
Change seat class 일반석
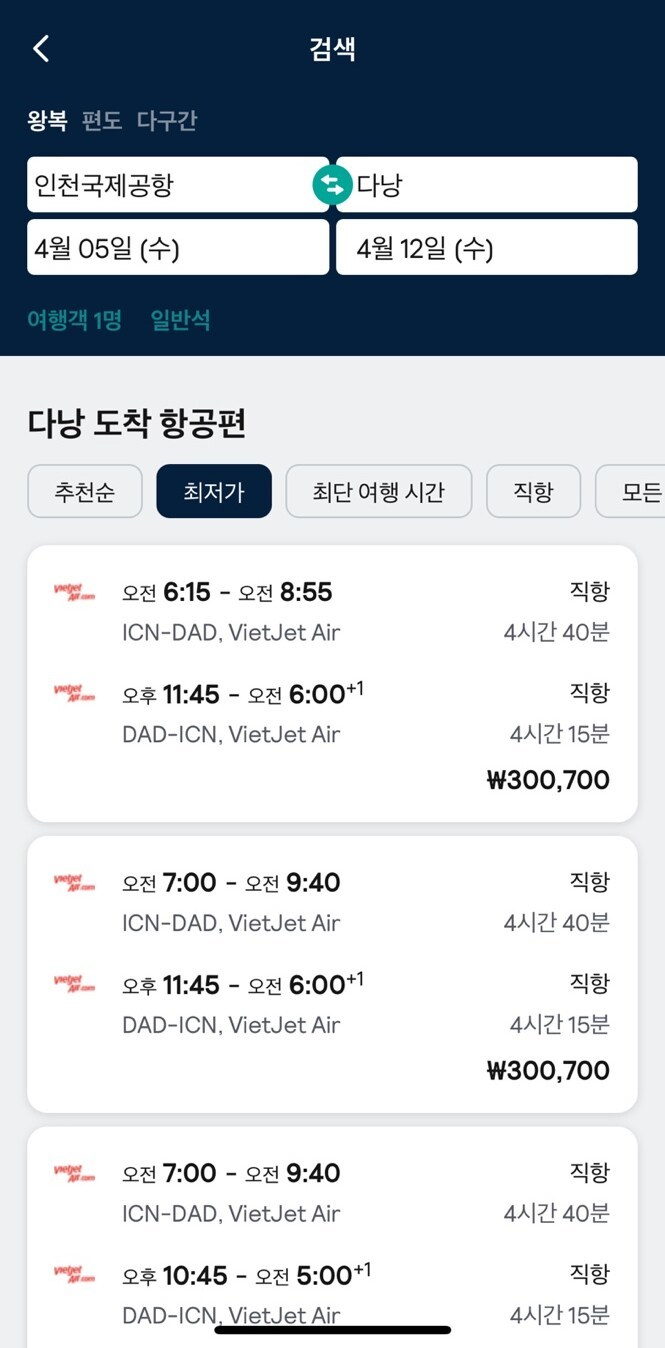coord(181,320)
